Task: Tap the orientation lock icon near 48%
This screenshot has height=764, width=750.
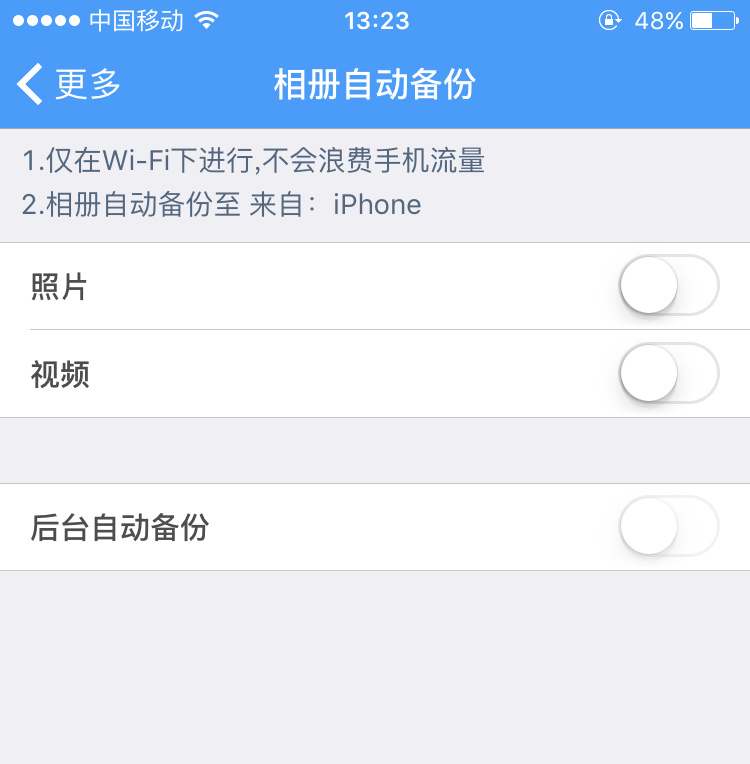Action: (610, 19)
